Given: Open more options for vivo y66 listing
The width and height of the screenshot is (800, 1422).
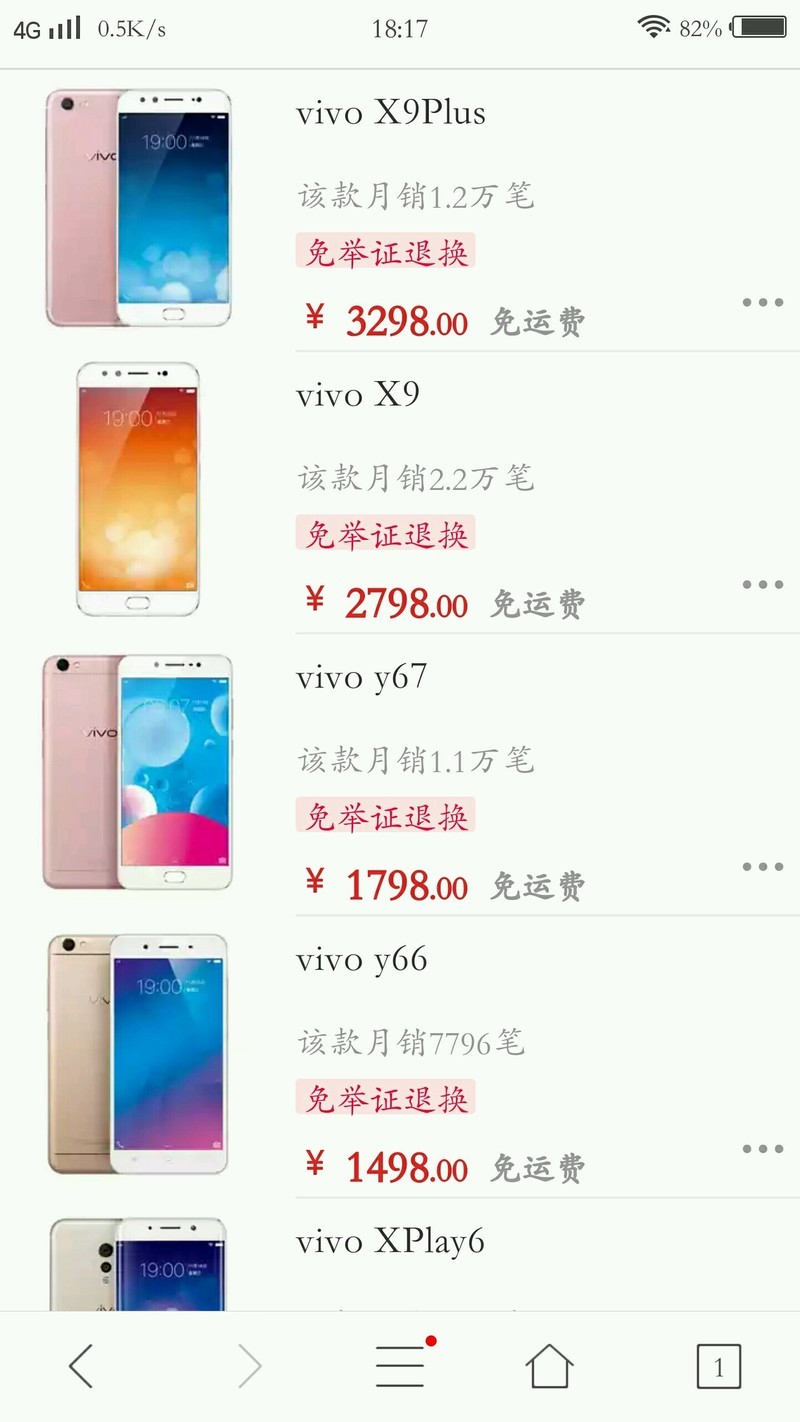Looking at the screenshot, I should pyautogui.click(x=762, y=1148).
